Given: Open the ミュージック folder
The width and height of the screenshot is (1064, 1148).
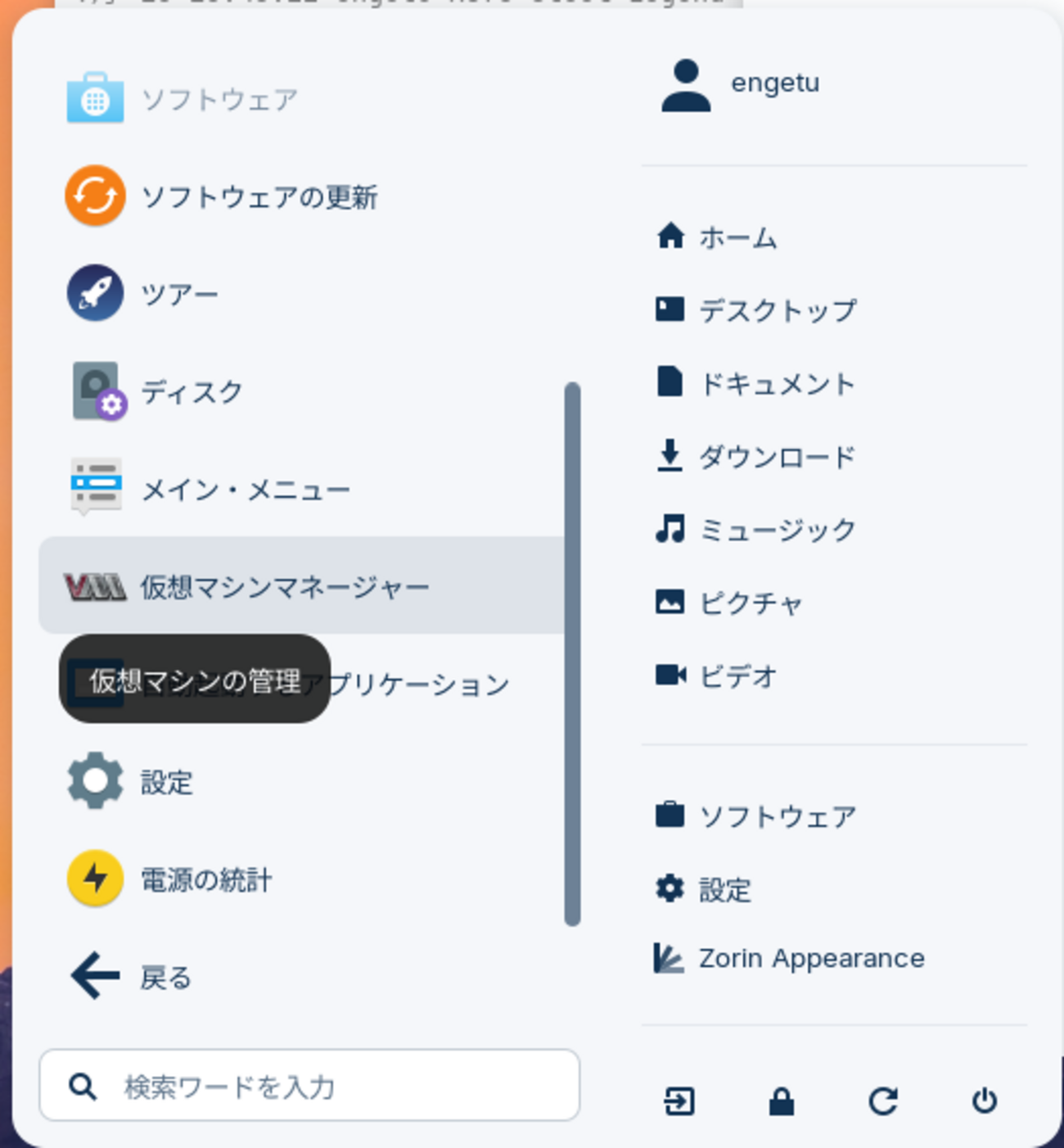Looking at the screenshot, I should (776, 530).
